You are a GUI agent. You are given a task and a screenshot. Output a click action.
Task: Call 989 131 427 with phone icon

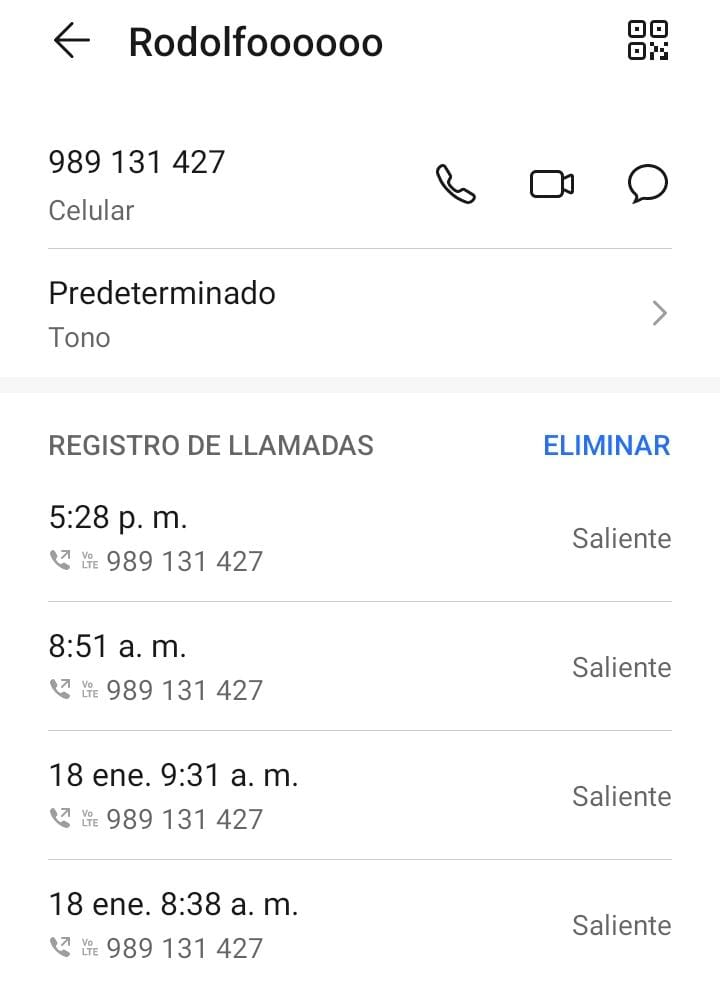(456, 184)
